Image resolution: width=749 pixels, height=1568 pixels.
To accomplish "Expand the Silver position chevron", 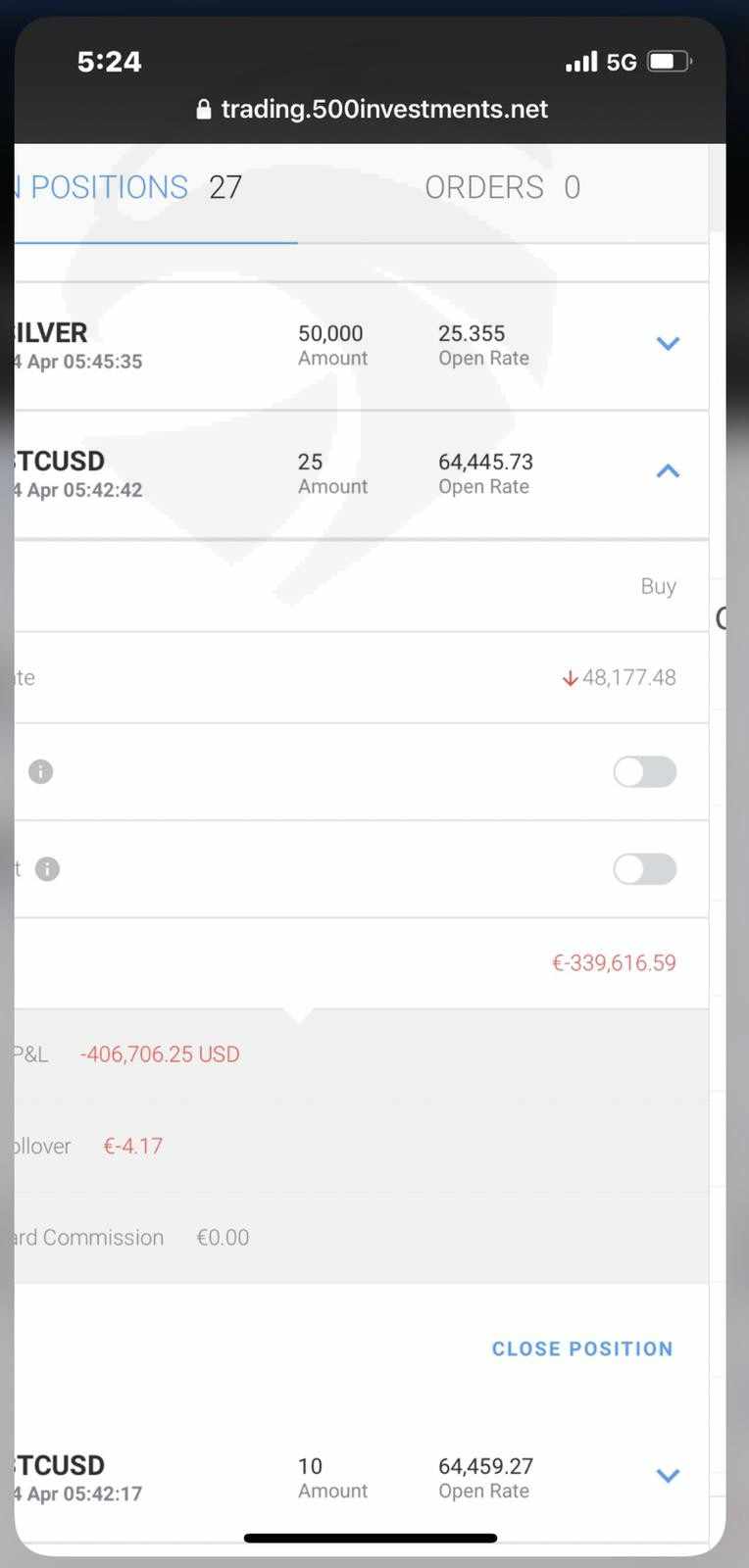I will click(668, 344).
